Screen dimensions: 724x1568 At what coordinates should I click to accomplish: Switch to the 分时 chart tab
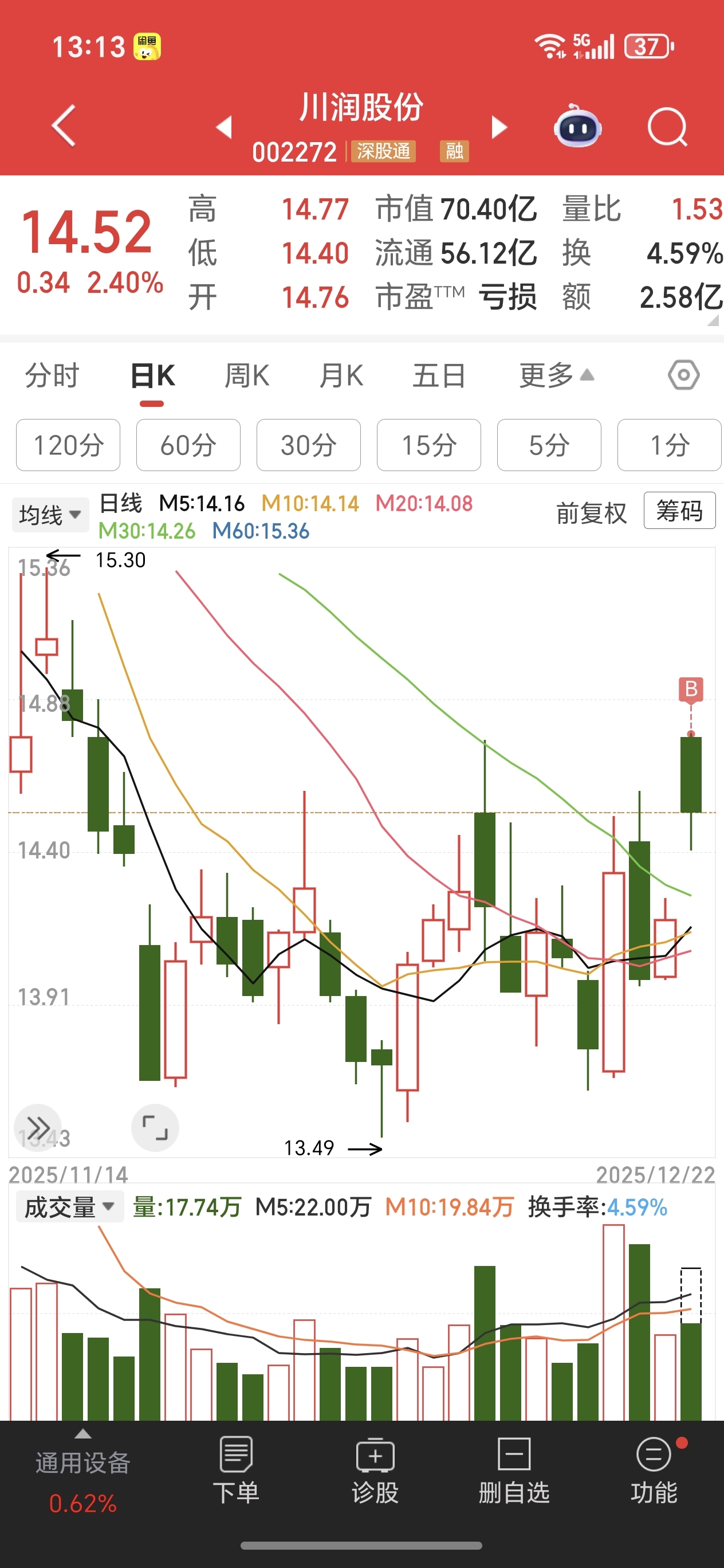coord(52,375)
